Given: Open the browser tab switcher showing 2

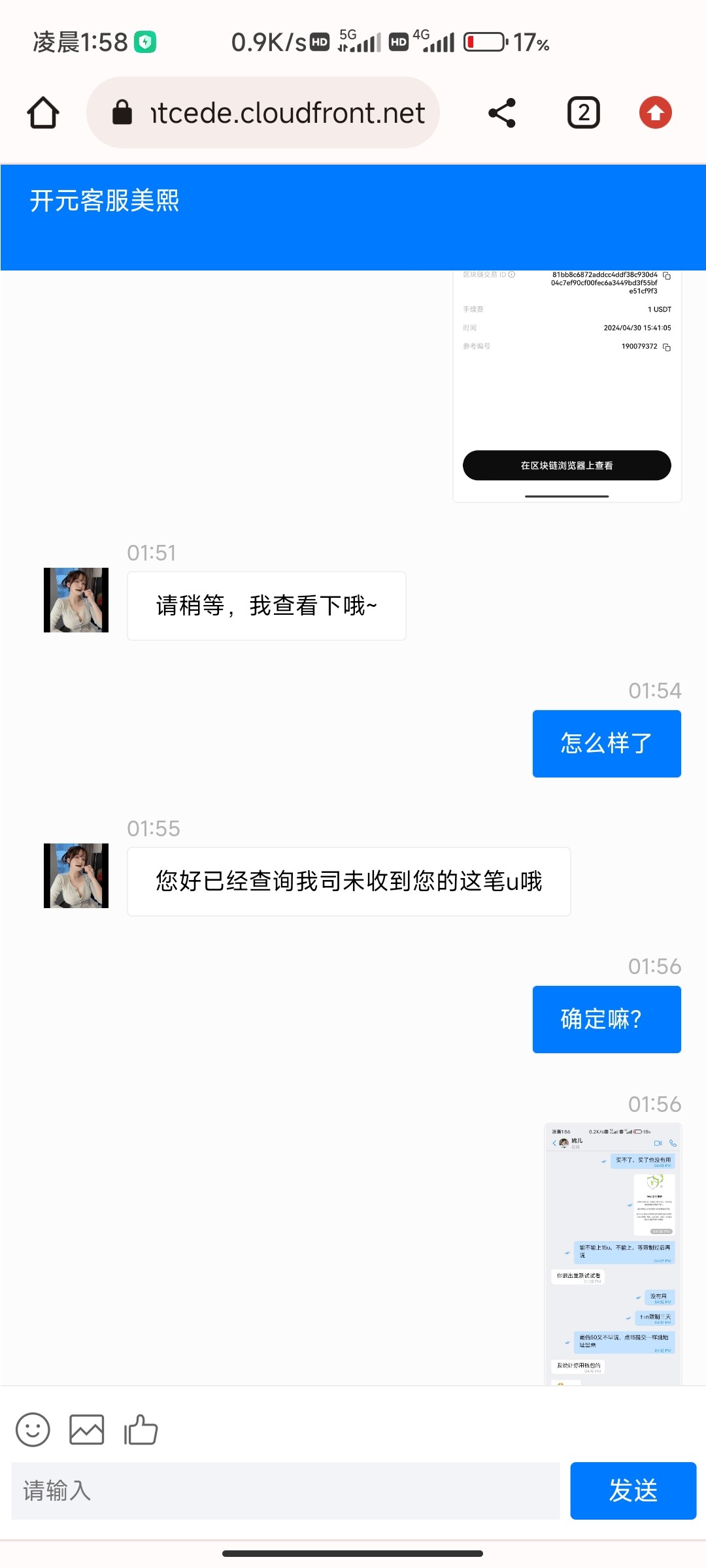Looking at the screenshot, I should 582,112.
